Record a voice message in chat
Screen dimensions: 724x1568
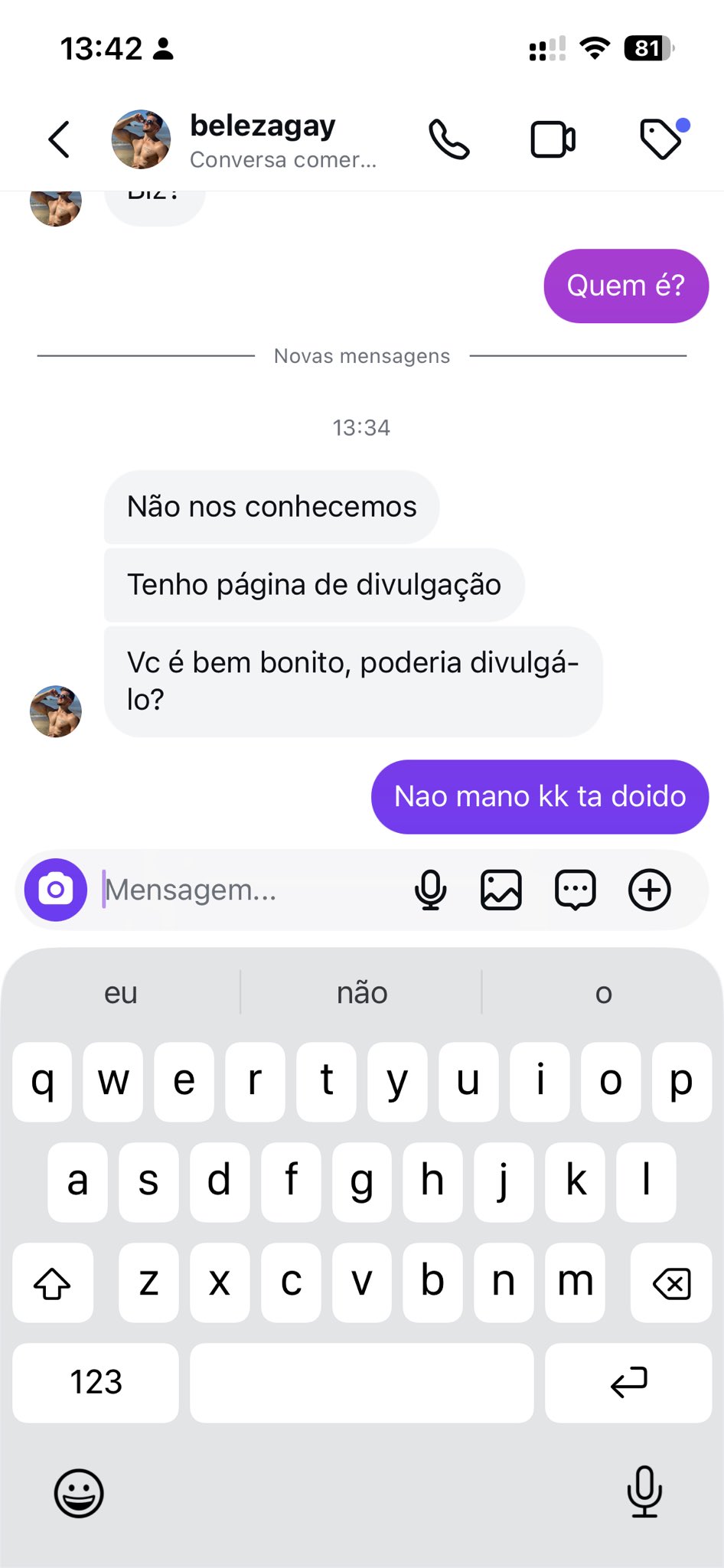(x=431, y=890)
